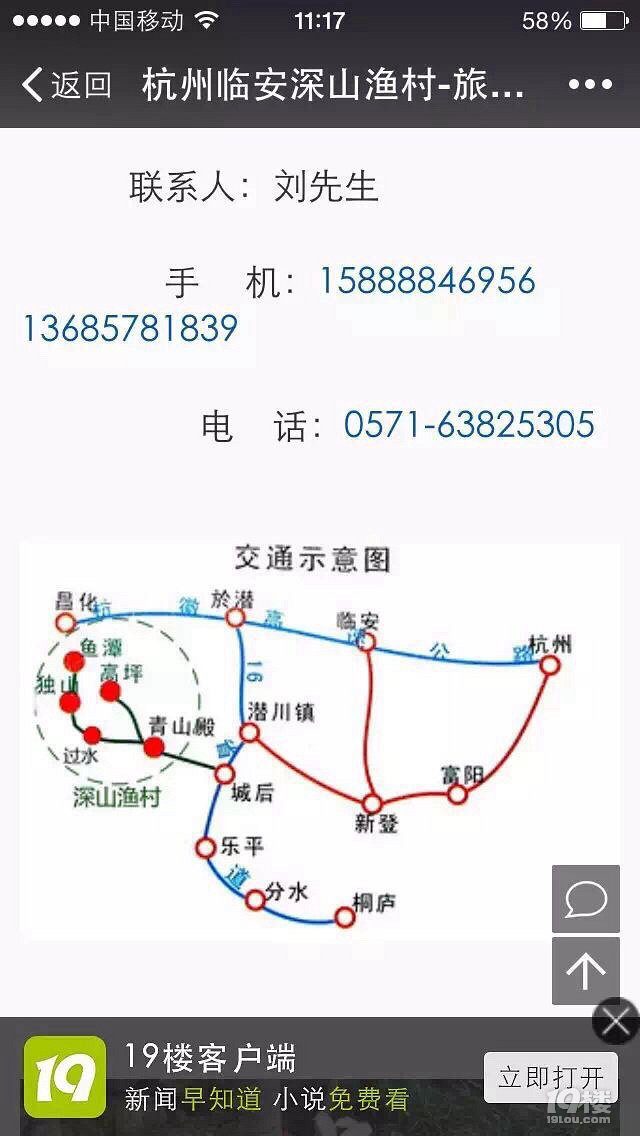Go back using the 返回 button

pos(66,85)
